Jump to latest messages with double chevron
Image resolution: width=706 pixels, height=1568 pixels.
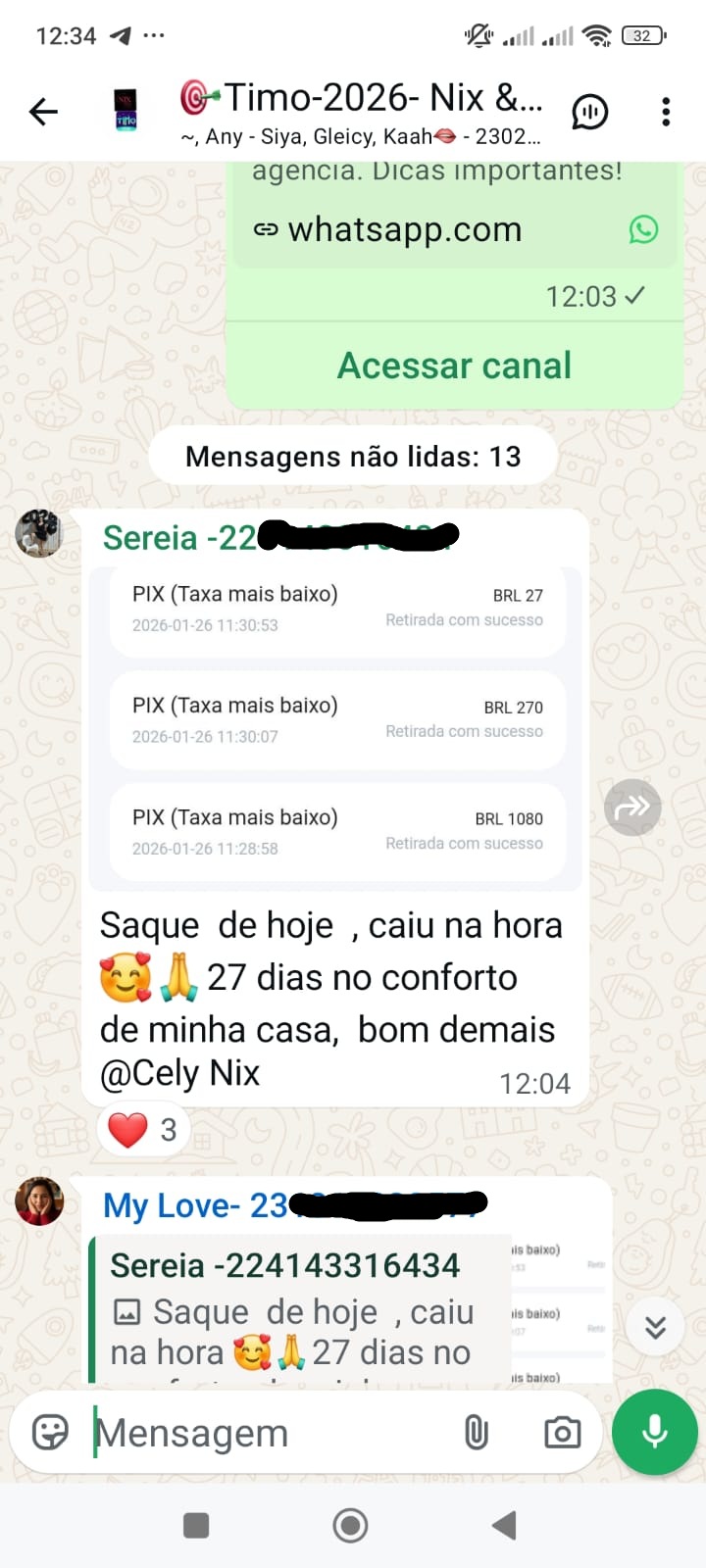tap(655, 1327)
